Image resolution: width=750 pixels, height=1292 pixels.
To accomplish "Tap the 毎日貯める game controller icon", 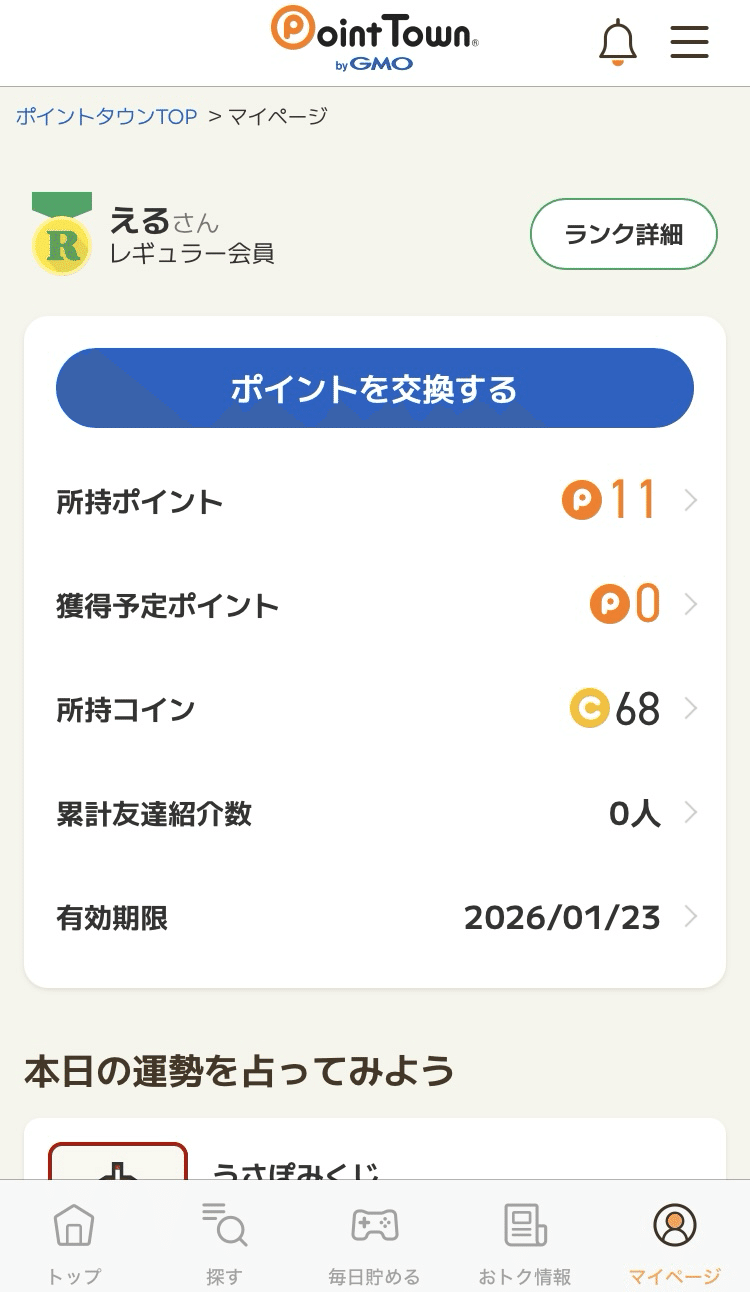I will pyautogui.click(x=373, y=1224).
